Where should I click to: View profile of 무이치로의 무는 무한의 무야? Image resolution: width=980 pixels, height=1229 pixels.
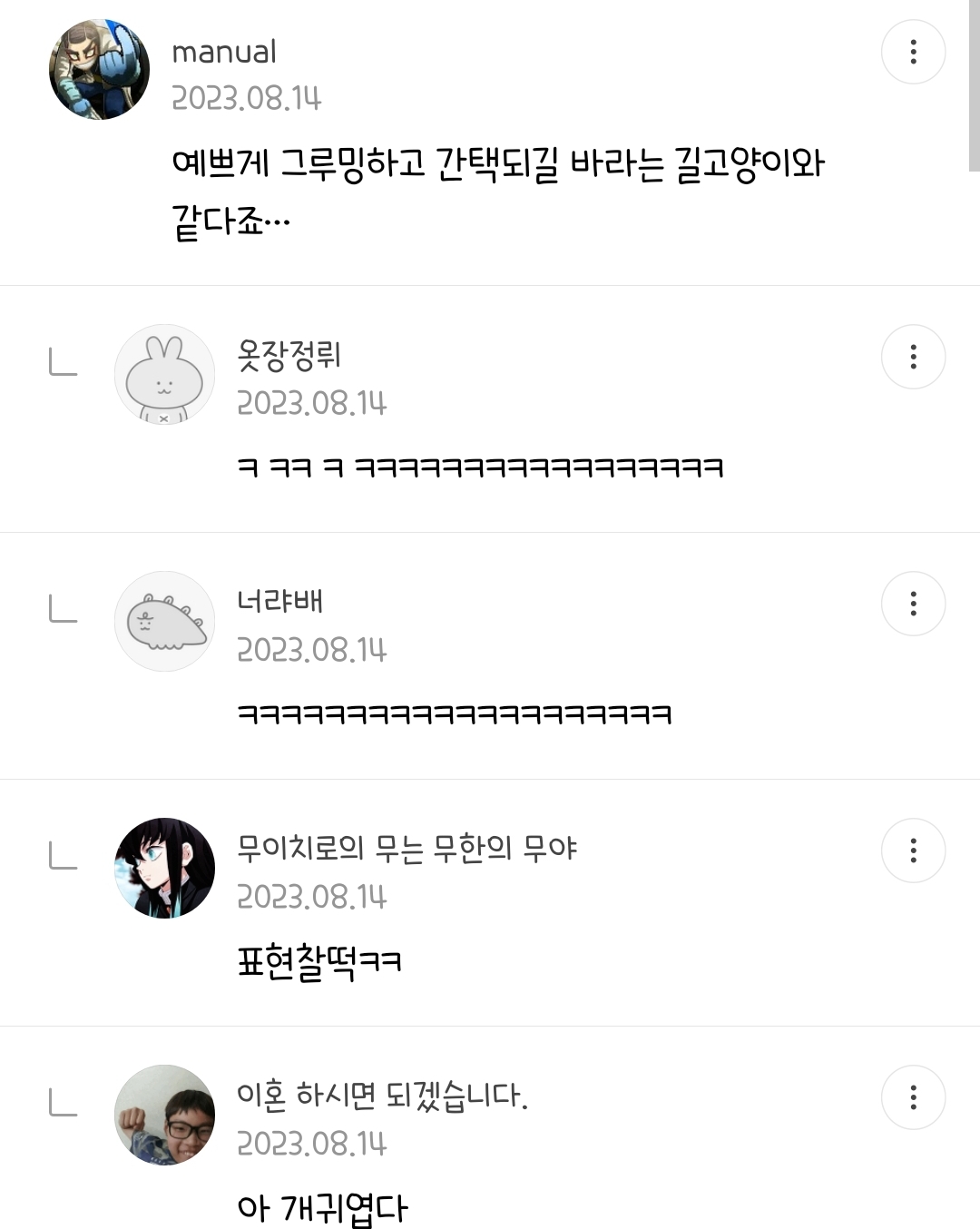[164, 868]
